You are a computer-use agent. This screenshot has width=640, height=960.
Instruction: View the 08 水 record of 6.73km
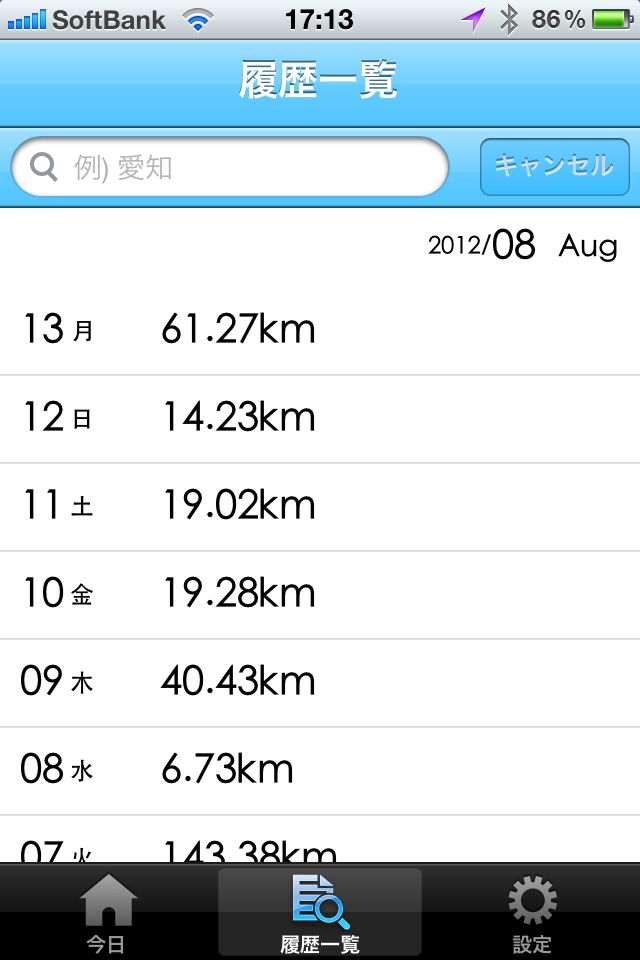(320, 770)
